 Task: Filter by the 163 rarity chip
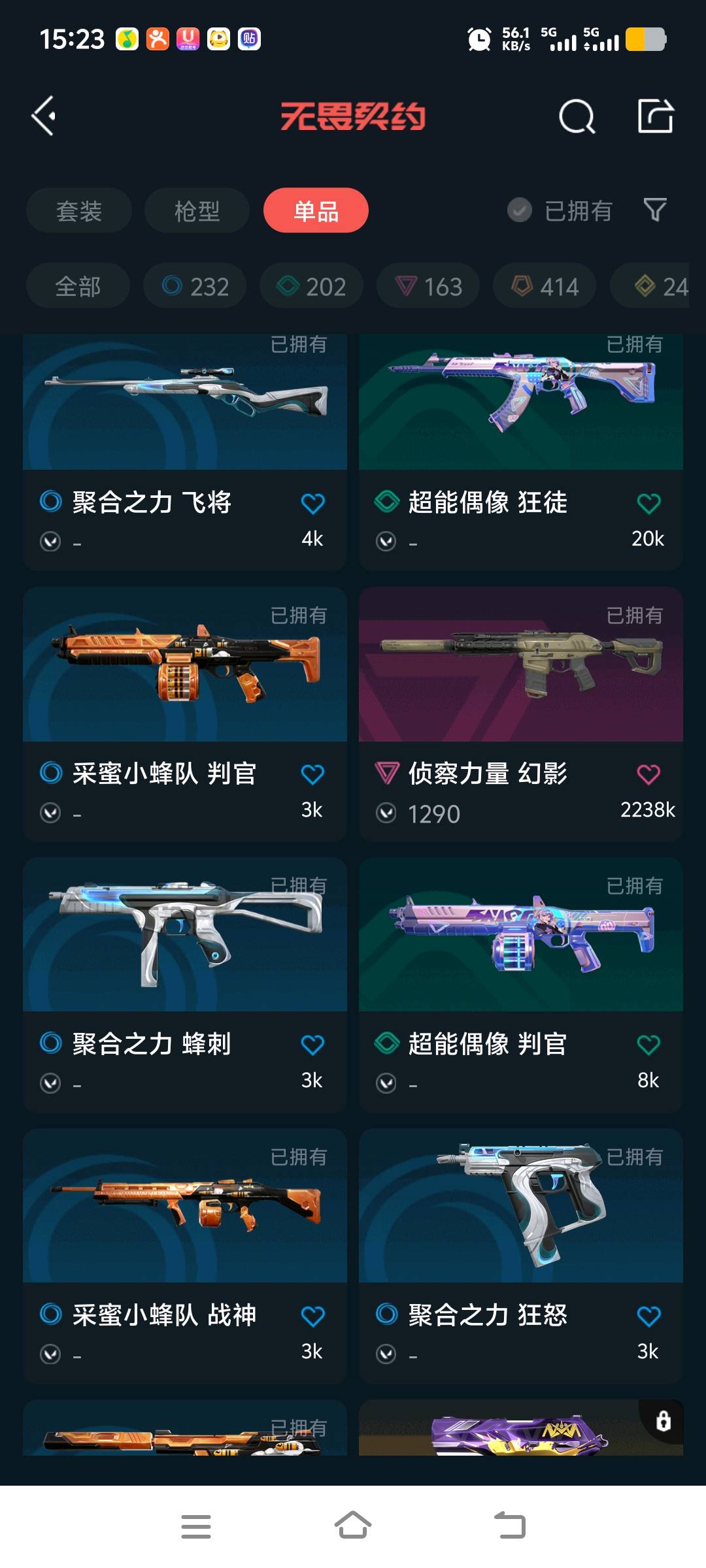pos(428,286)
